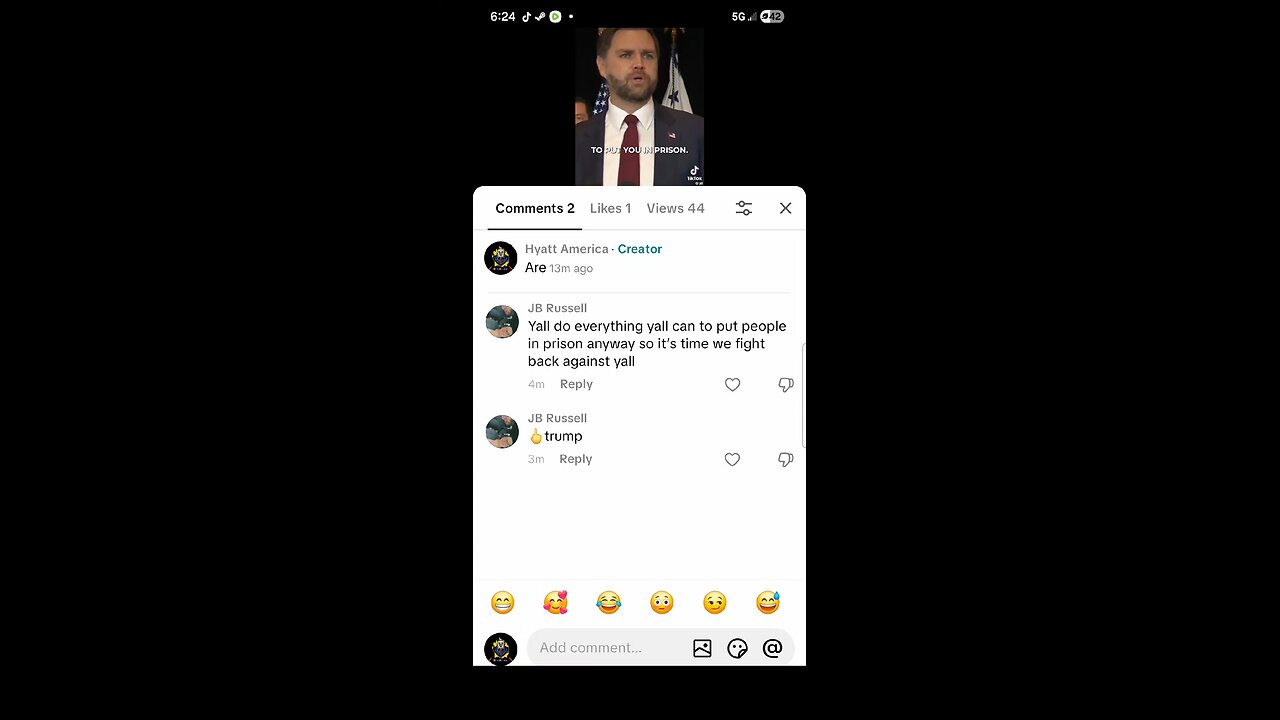Open the sticker picker in comment box

[738, 648]
